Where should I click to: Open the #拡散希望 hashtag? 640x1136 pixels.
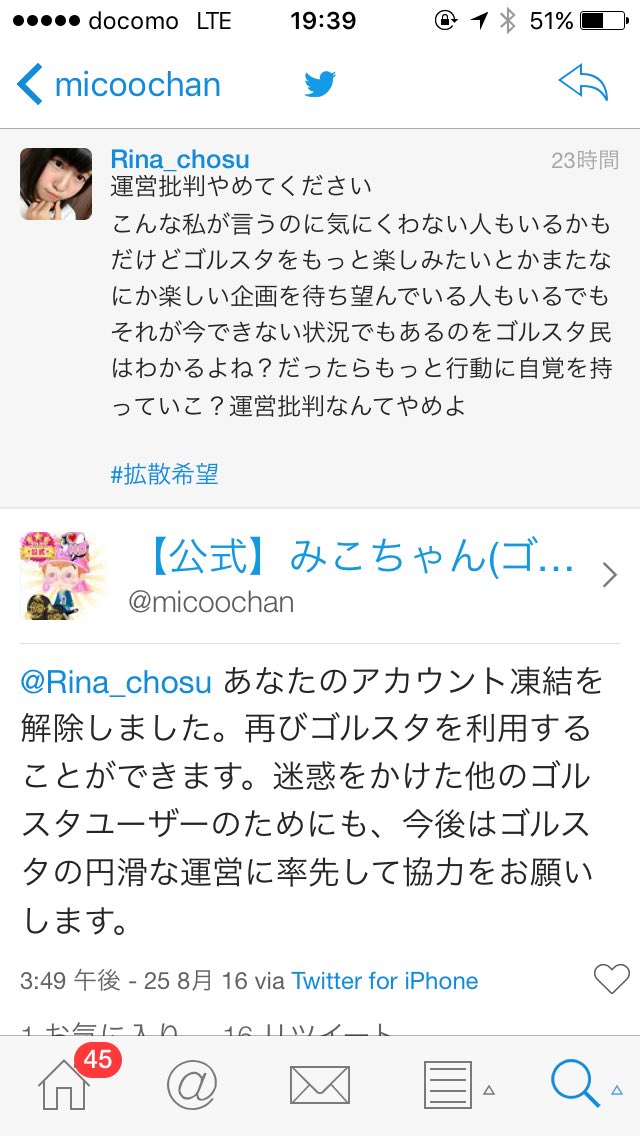tap(165, 475)
